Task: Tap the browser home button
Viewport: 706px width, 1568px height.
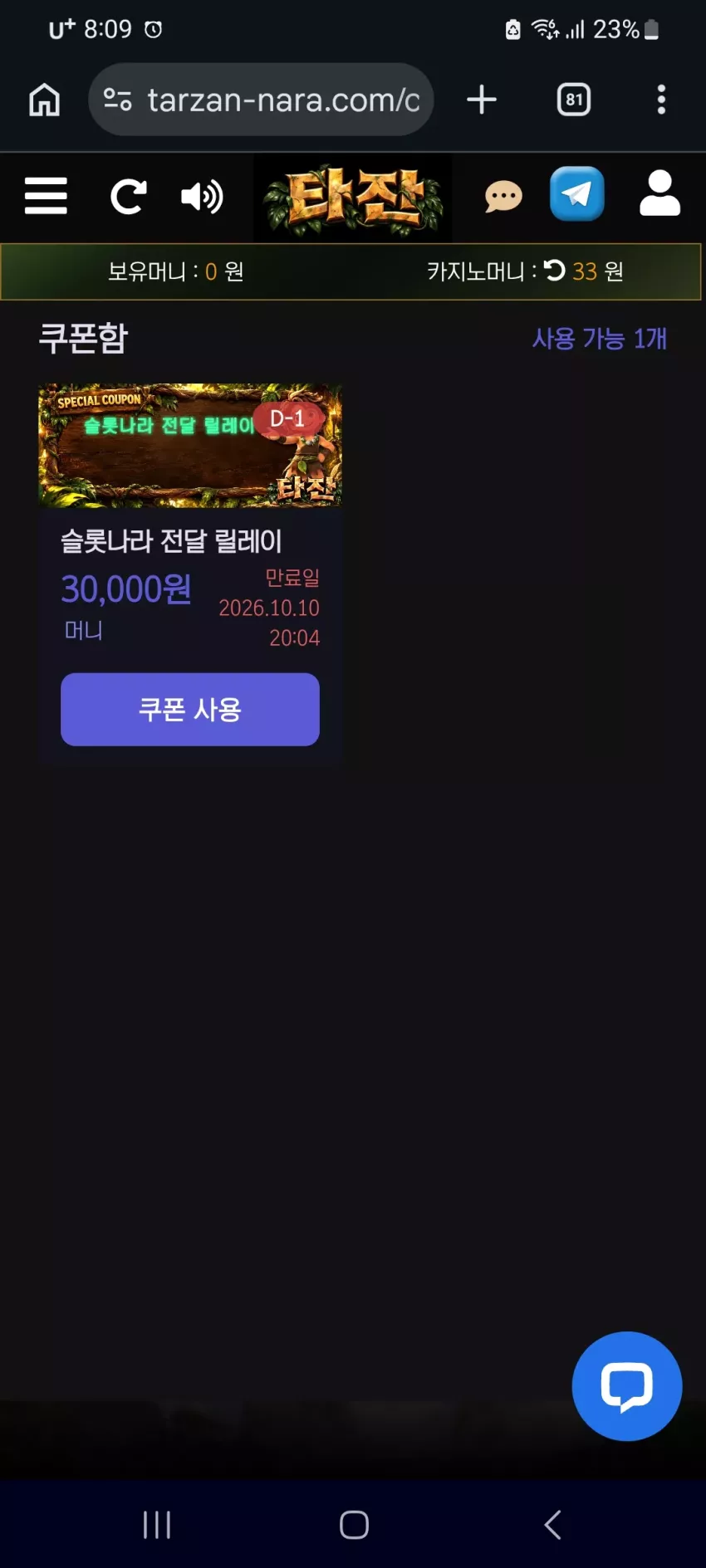Action: (45, 100)
